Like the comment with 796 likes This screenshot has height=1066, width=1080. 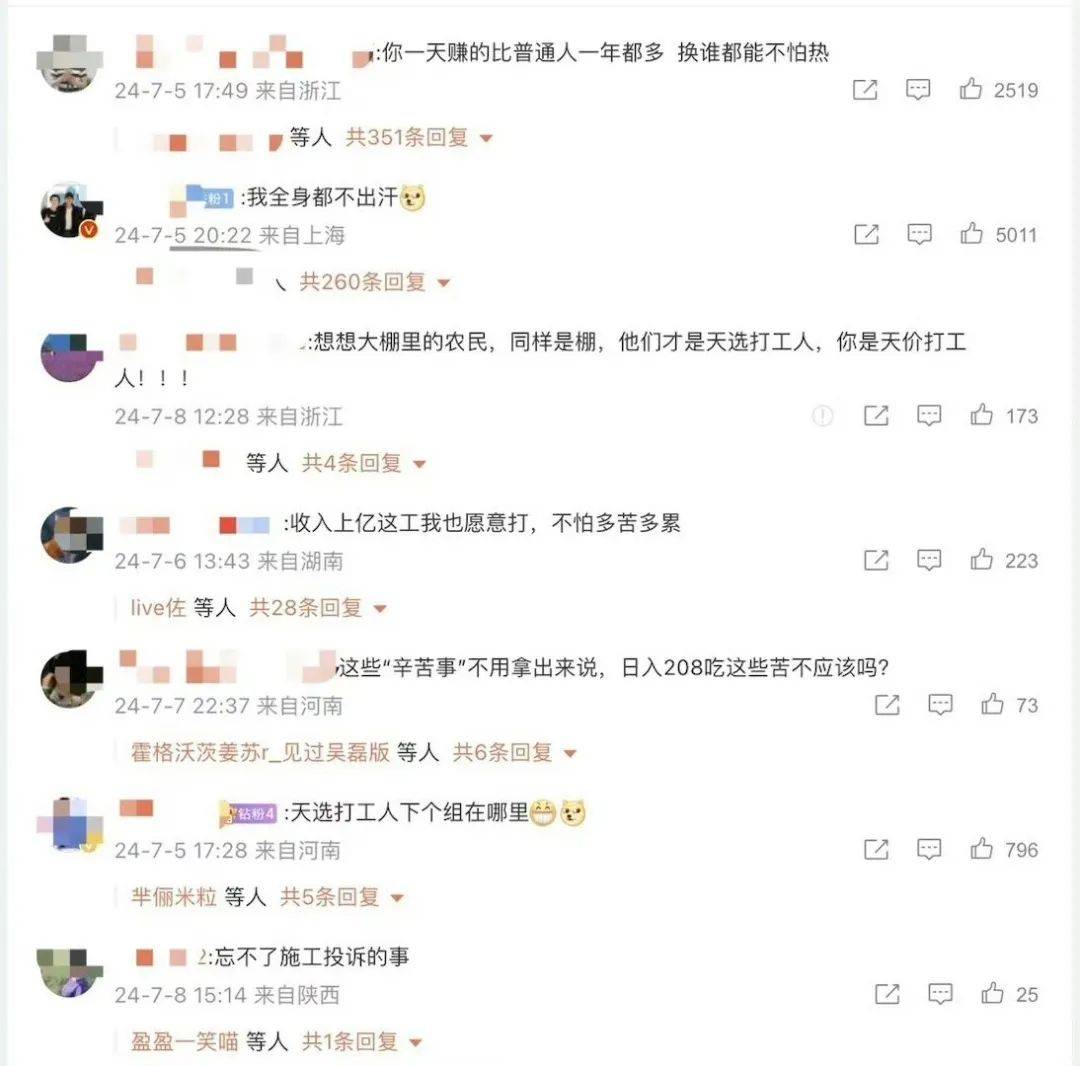(982, 850)
